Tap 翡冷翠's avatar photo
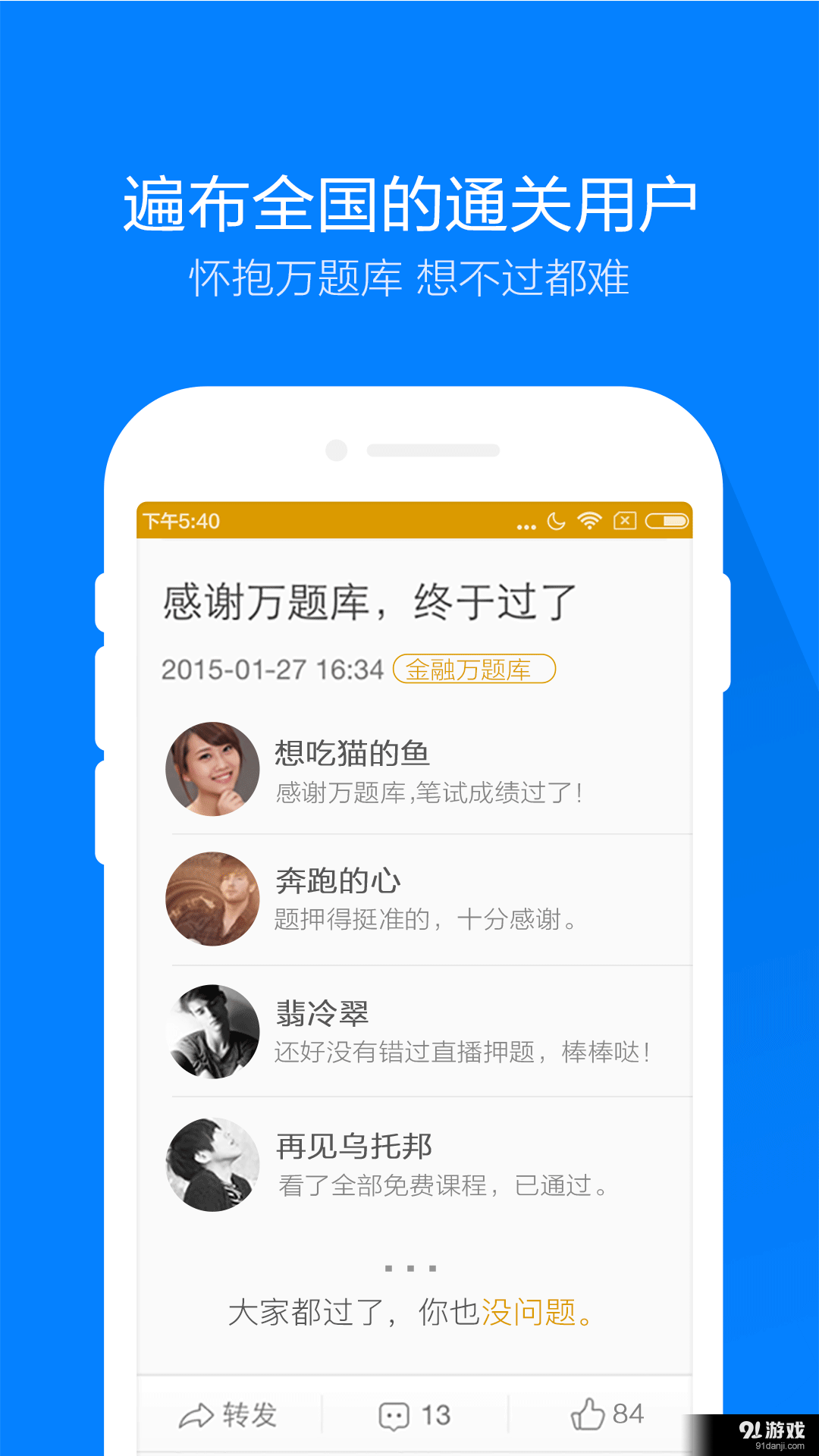 point(212,1031)
